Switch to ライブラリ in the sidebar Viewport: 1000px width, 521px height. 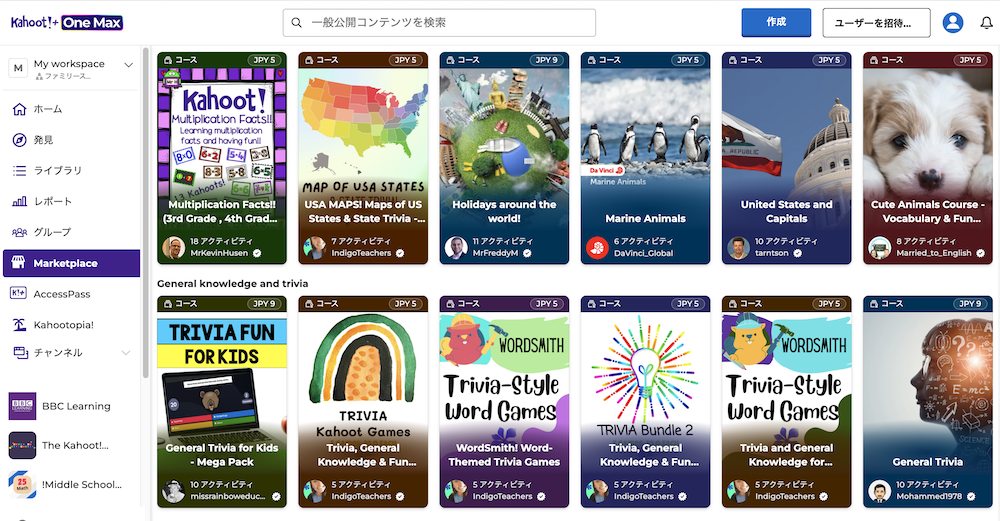coord(58,171)
